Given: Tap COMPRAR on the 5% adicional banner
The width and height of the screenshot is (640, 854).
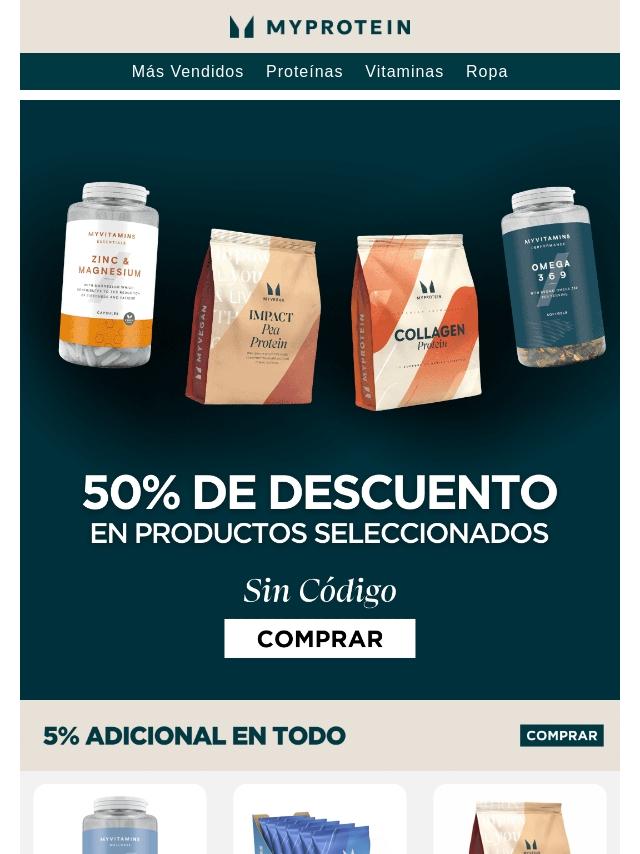Looking at the screenshot, I should pyautogui.click(x=561, y=736).
